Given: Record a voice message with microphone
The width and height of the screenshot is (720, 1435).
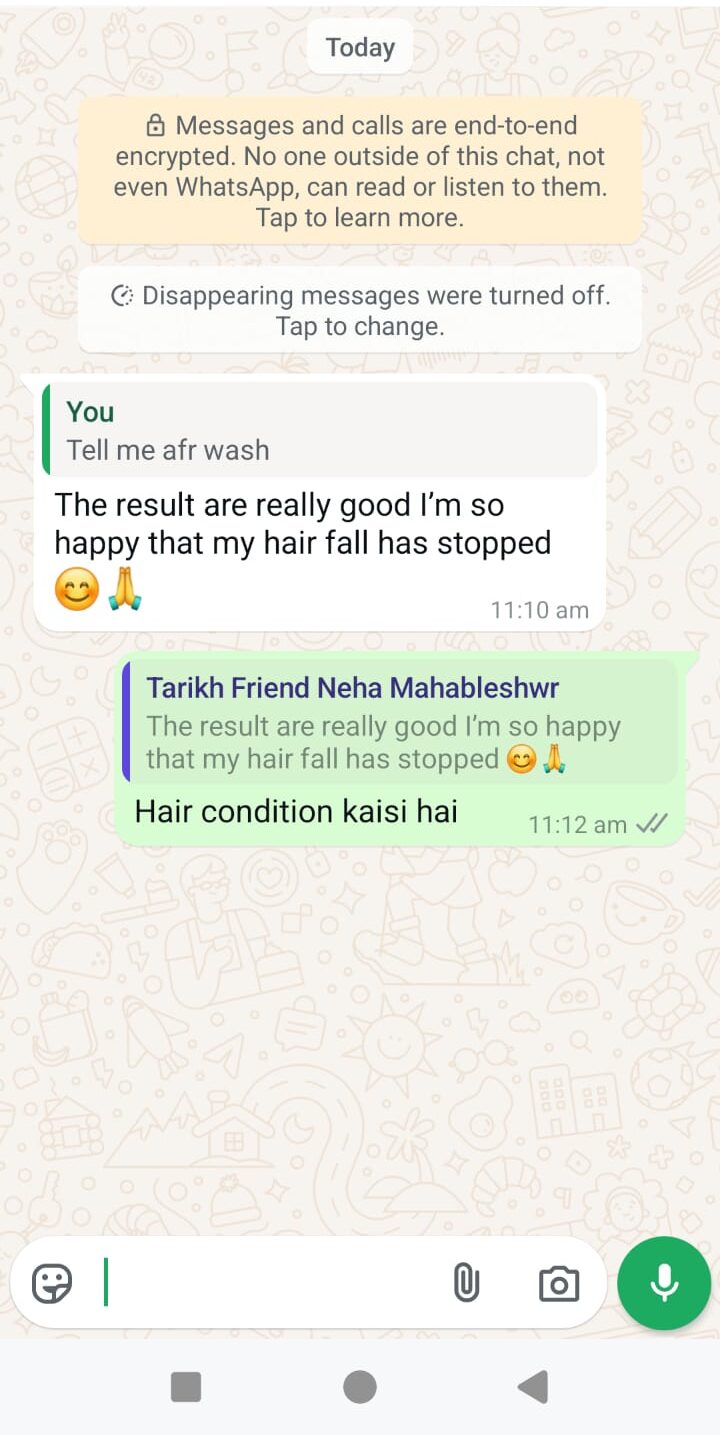Looking at the screenshot, I should [664, 1283].
